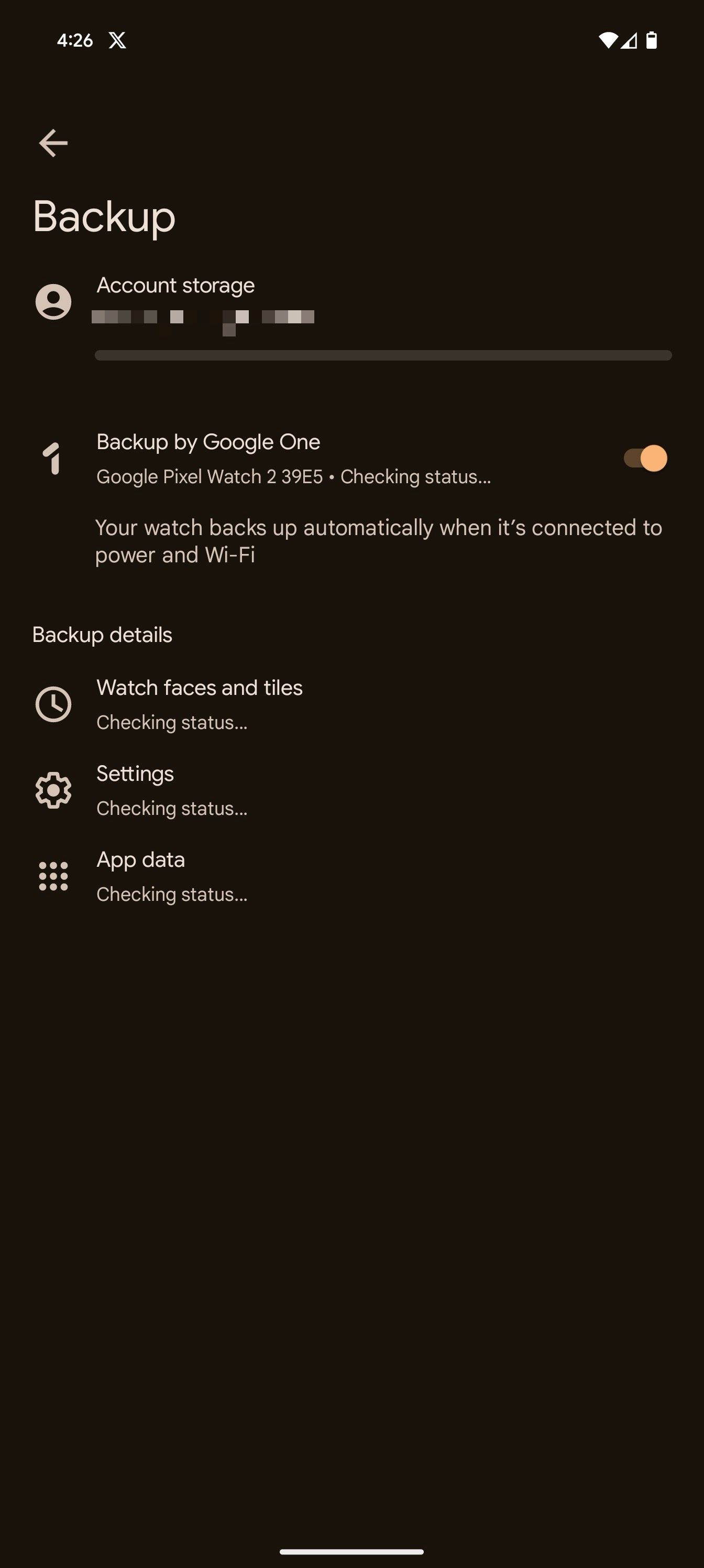Open Settings backup details
Image resolution: width=704 pixels, height=1568 pixels.
point(135,789)
